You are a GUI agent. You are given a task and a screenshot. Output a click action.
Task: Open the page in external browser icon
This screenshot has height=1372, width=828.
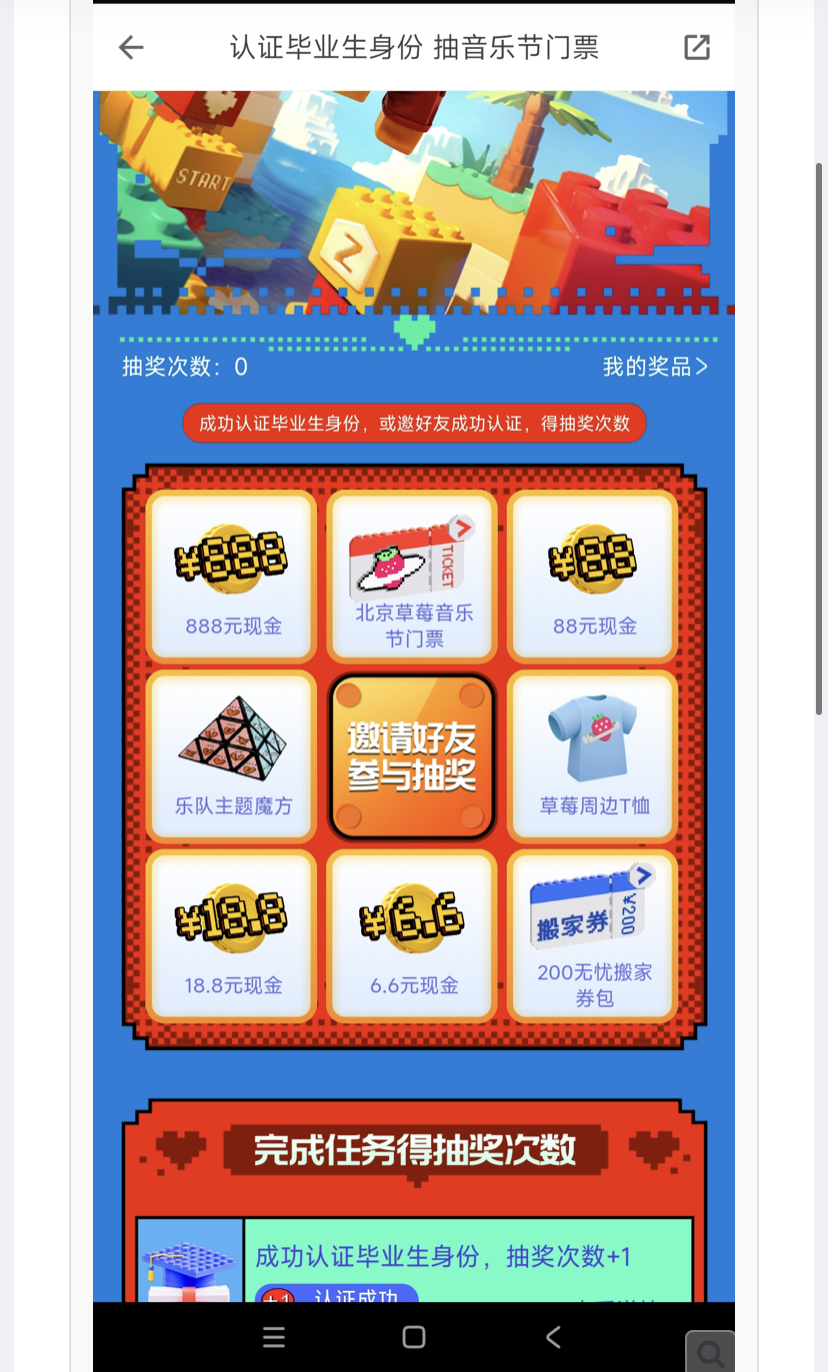click(x=696, y=47)
